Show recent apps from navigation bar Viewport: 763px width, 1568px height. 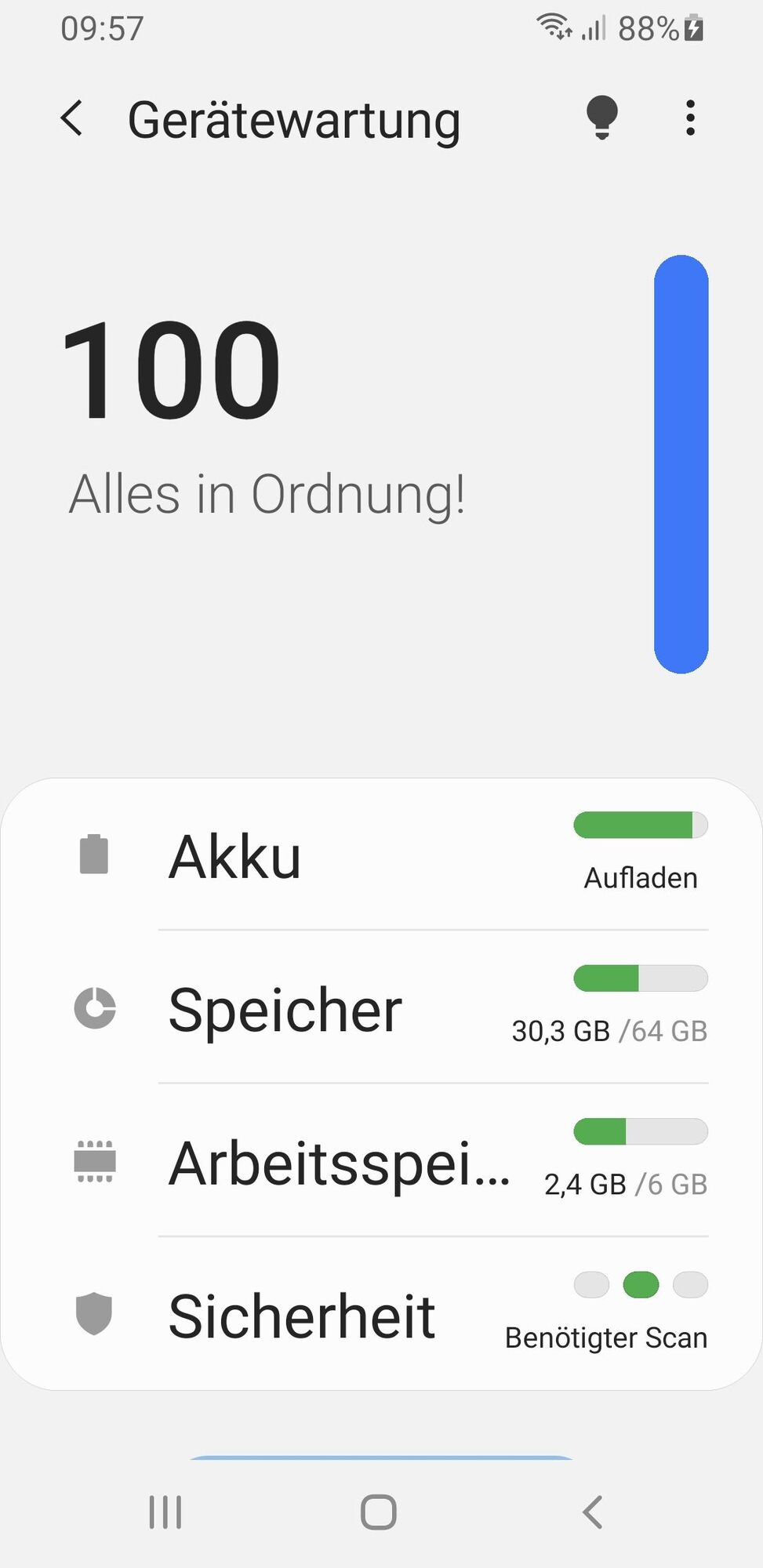(165, 1512)
